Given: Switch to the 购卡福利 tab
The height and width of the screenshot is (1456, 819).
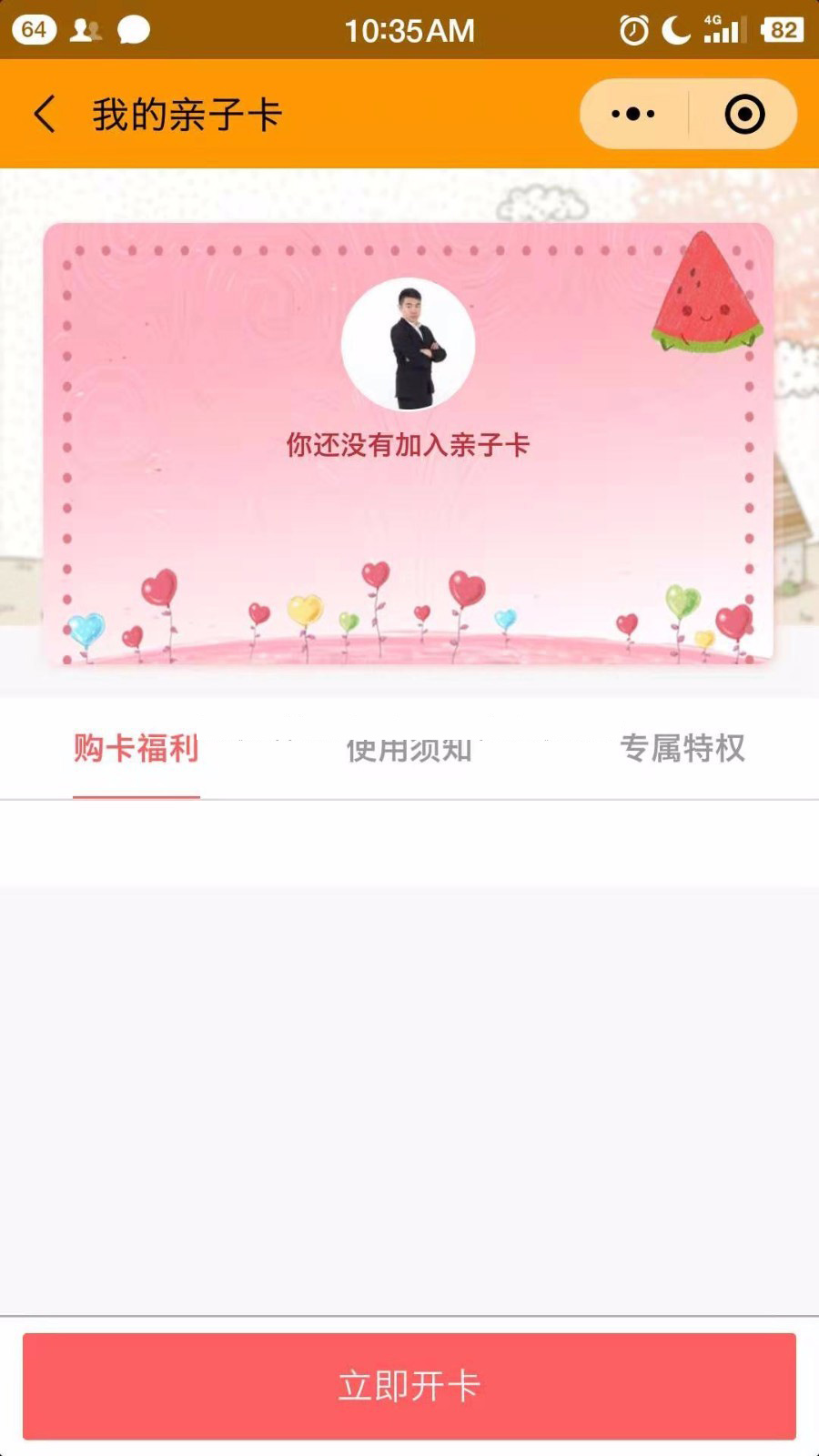Looking at the screenshot, I should click(x=136, y=749).
